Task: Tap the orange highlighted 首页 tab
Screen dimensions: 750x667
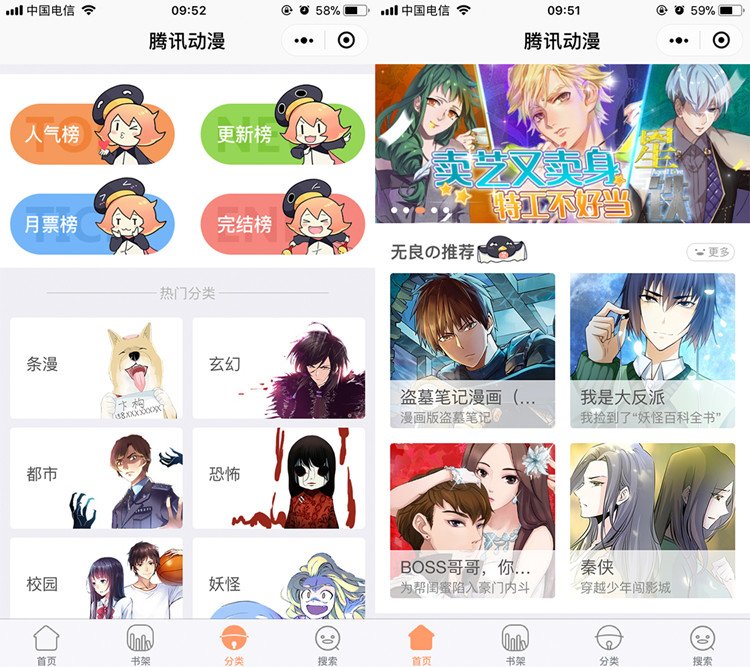Action: point(421,644)
